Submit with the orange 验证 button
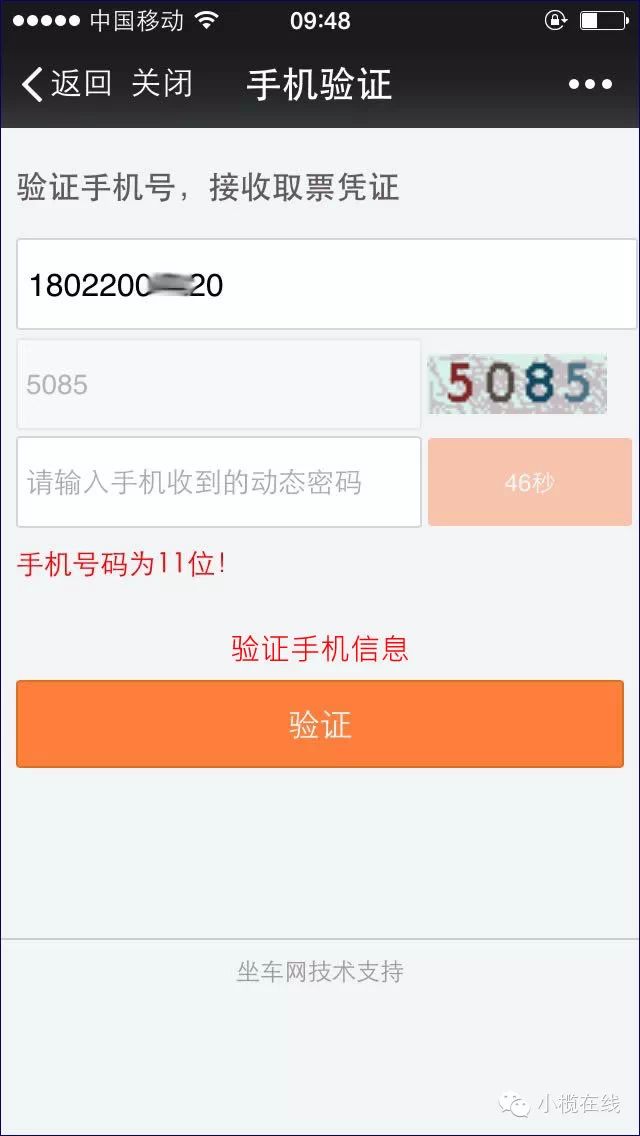This screenshot has height=1136, width=640. click(320, 724)
